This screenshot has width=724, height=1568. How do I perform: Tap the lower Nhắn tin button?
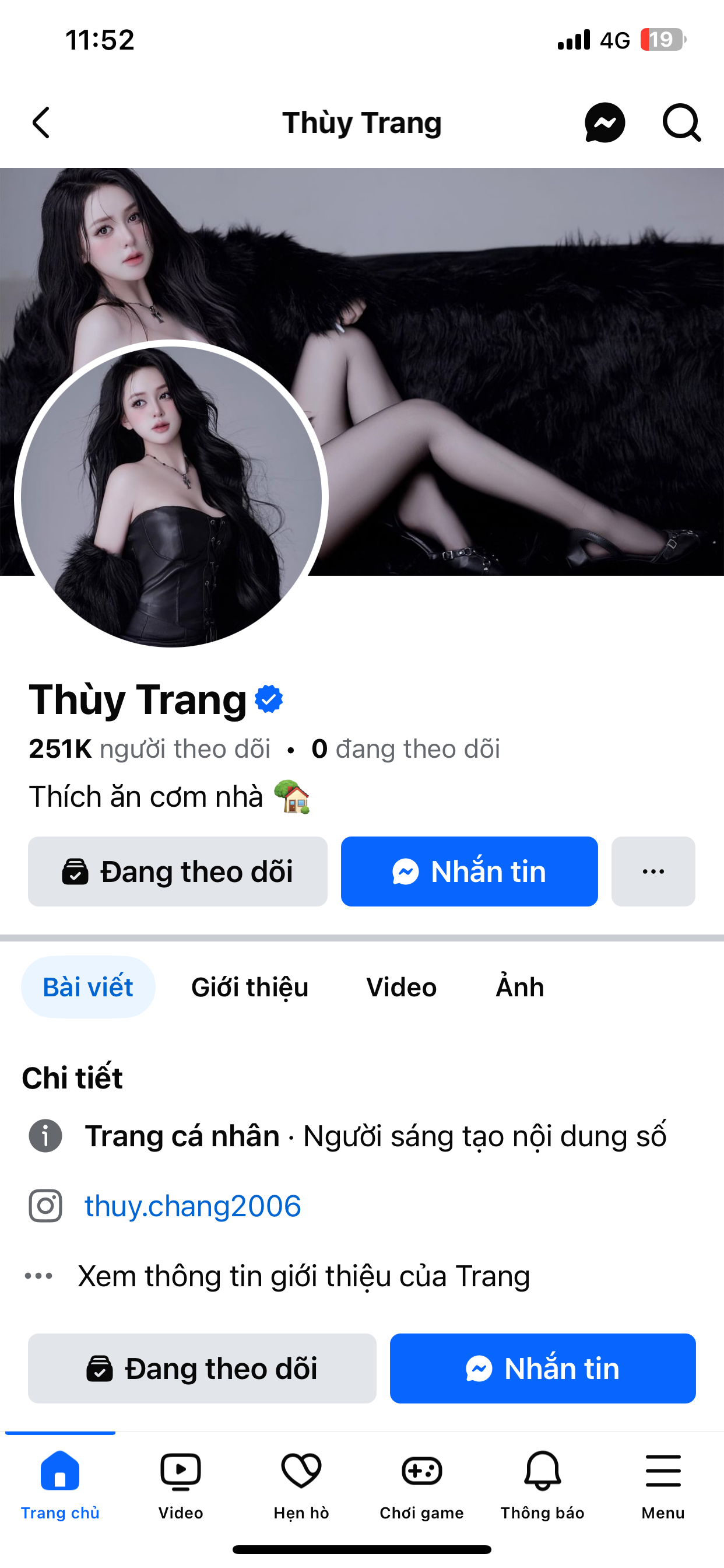coord(542,1368)
